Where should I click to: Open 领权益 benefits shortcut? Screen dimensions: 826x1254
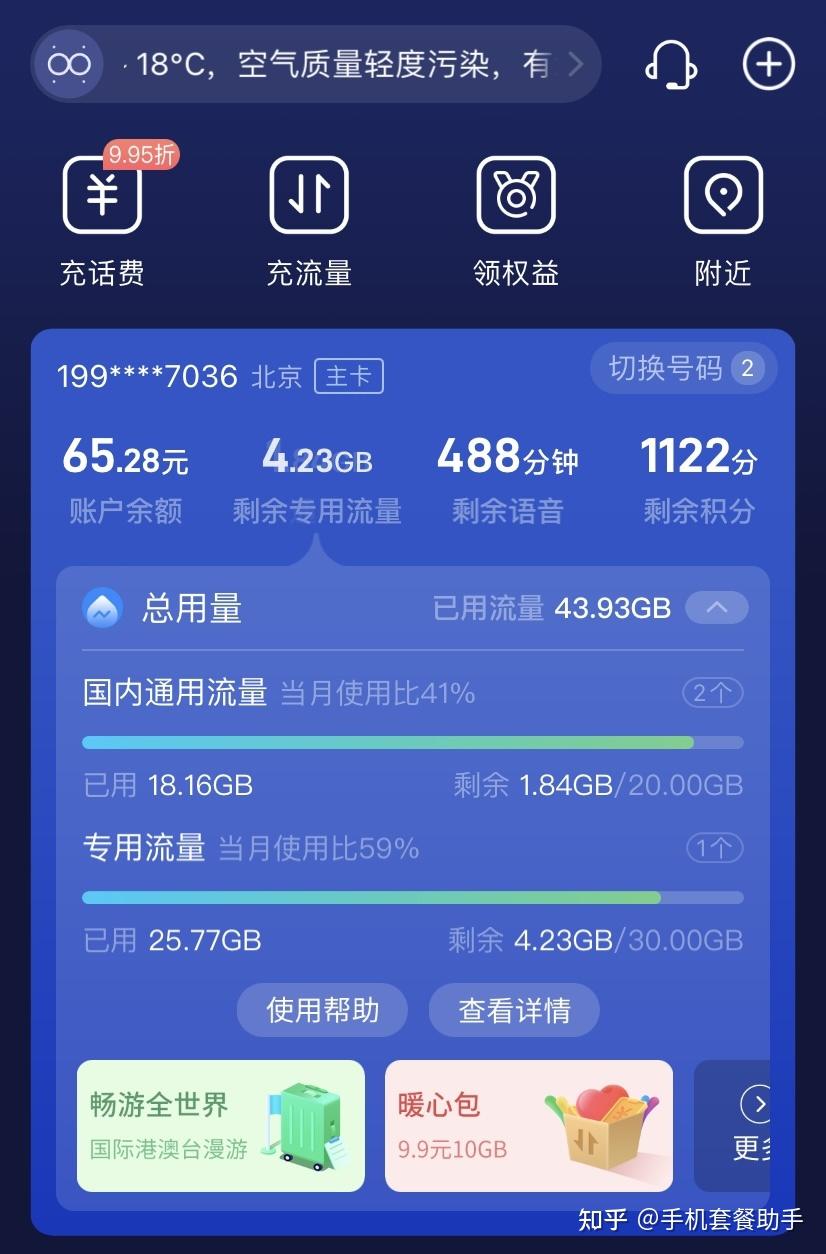(x=515, y=222)
